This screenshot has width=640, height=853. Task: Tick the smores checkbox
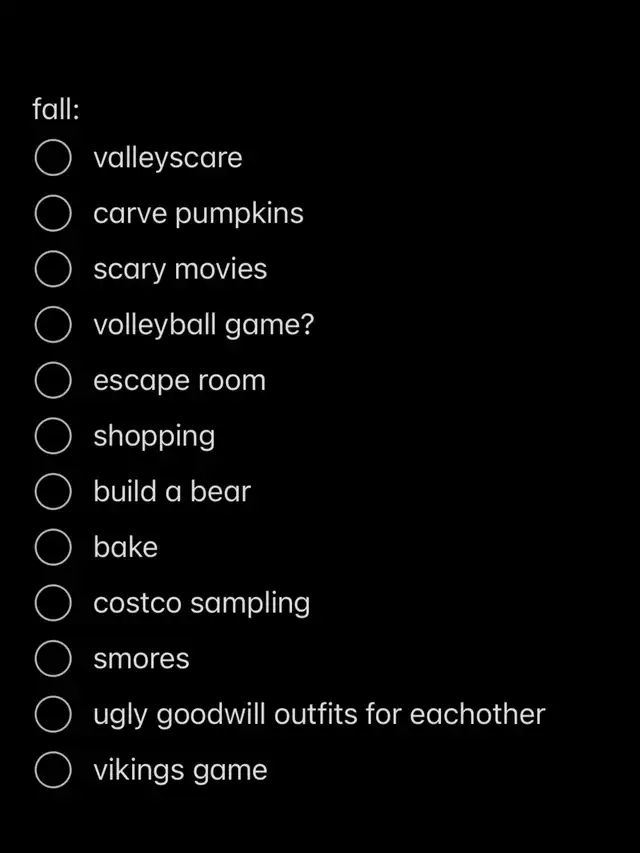(53, 658)
